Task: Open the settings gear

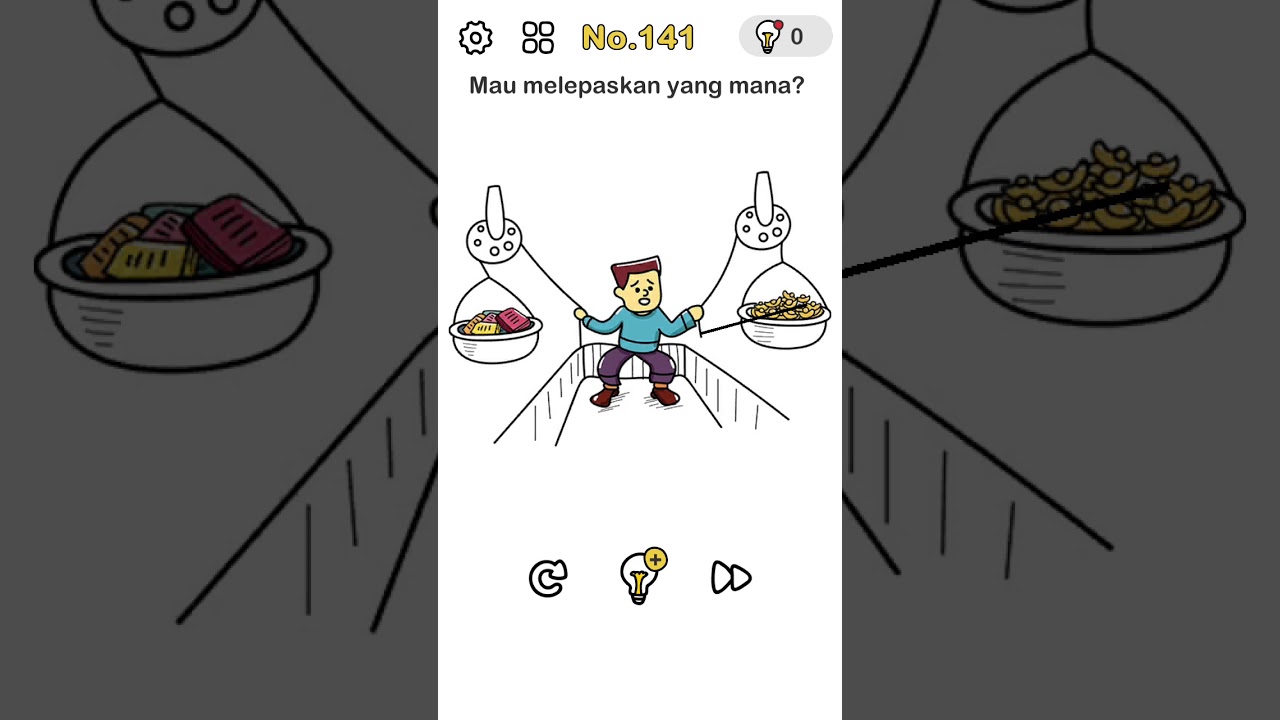Action: click(x=475, y=38)
